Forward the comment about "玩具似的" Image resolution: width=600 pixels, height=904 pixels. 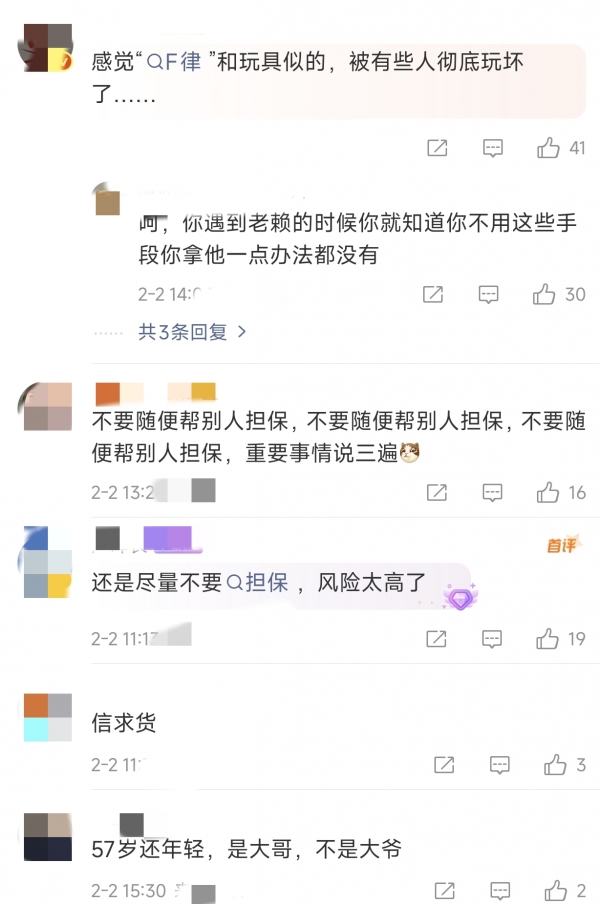[437, 148]
